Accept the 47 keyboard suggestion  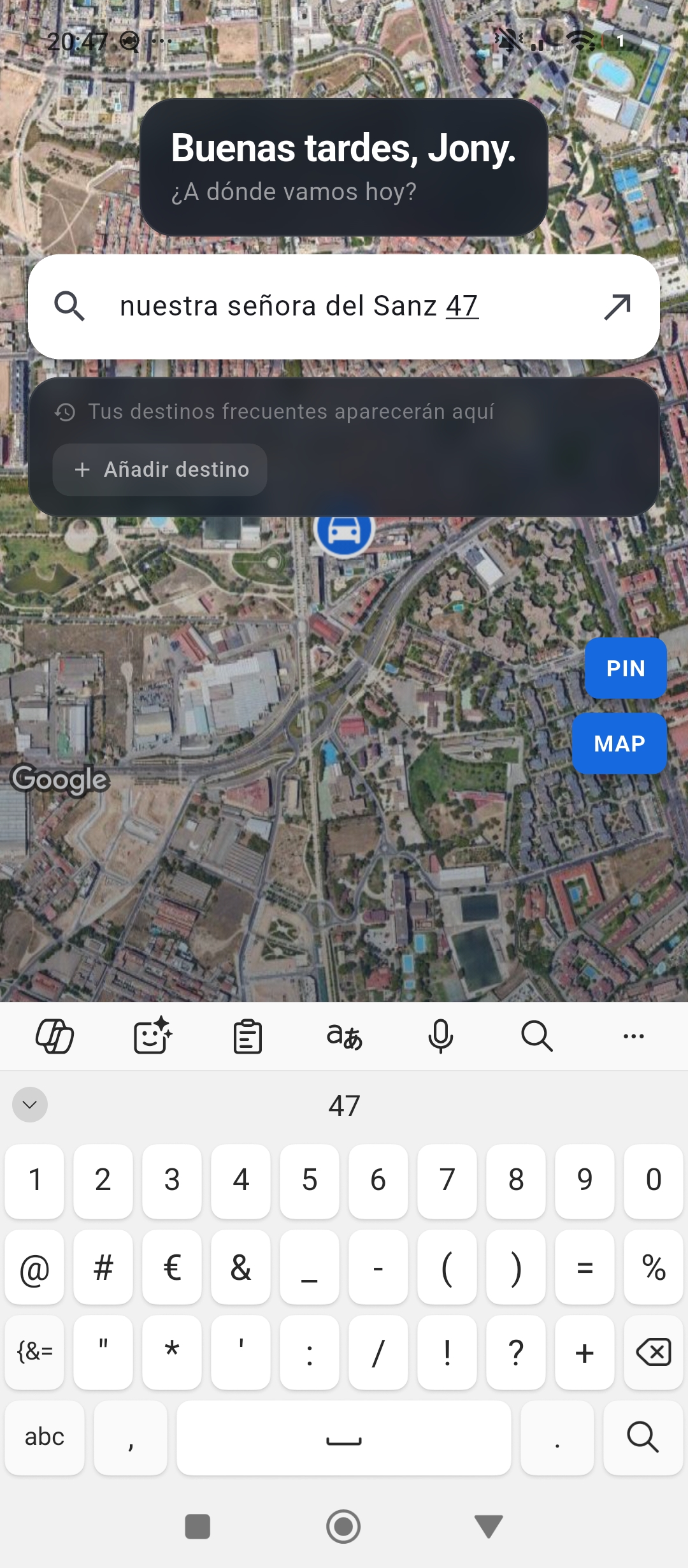point(344,1105)
